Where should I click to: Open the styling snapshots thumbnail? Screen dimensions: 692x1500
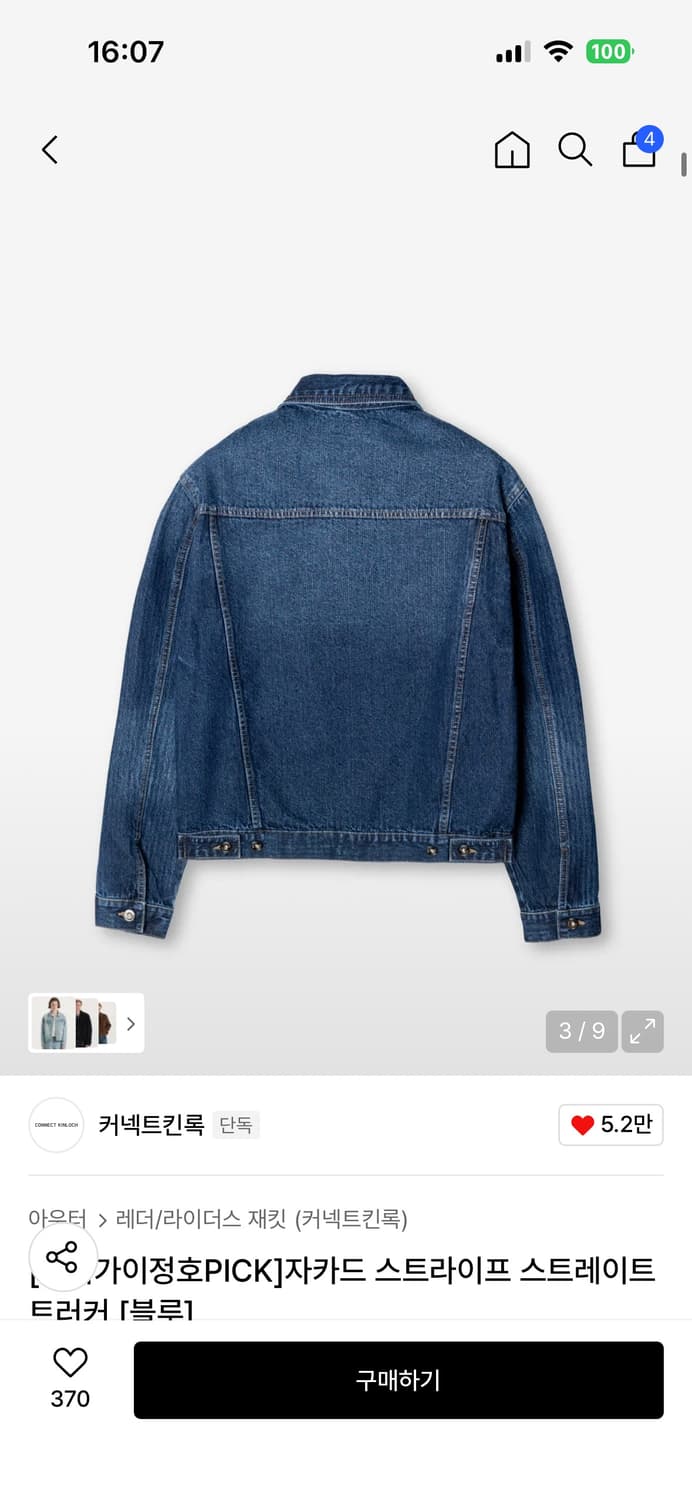[86, 1023]
